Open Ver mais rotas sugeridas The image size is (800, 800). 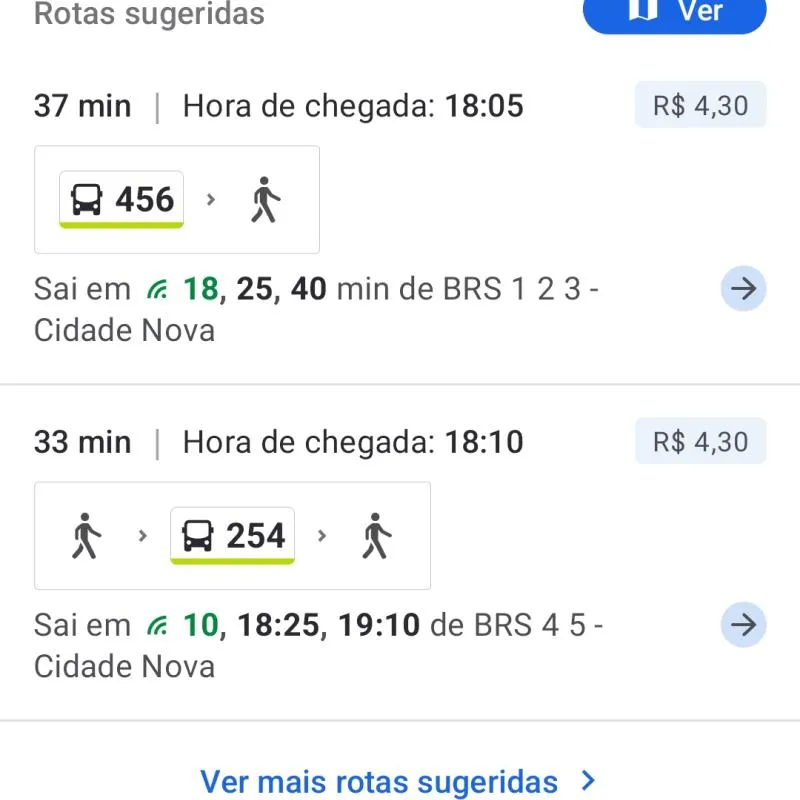coord(398,781)
